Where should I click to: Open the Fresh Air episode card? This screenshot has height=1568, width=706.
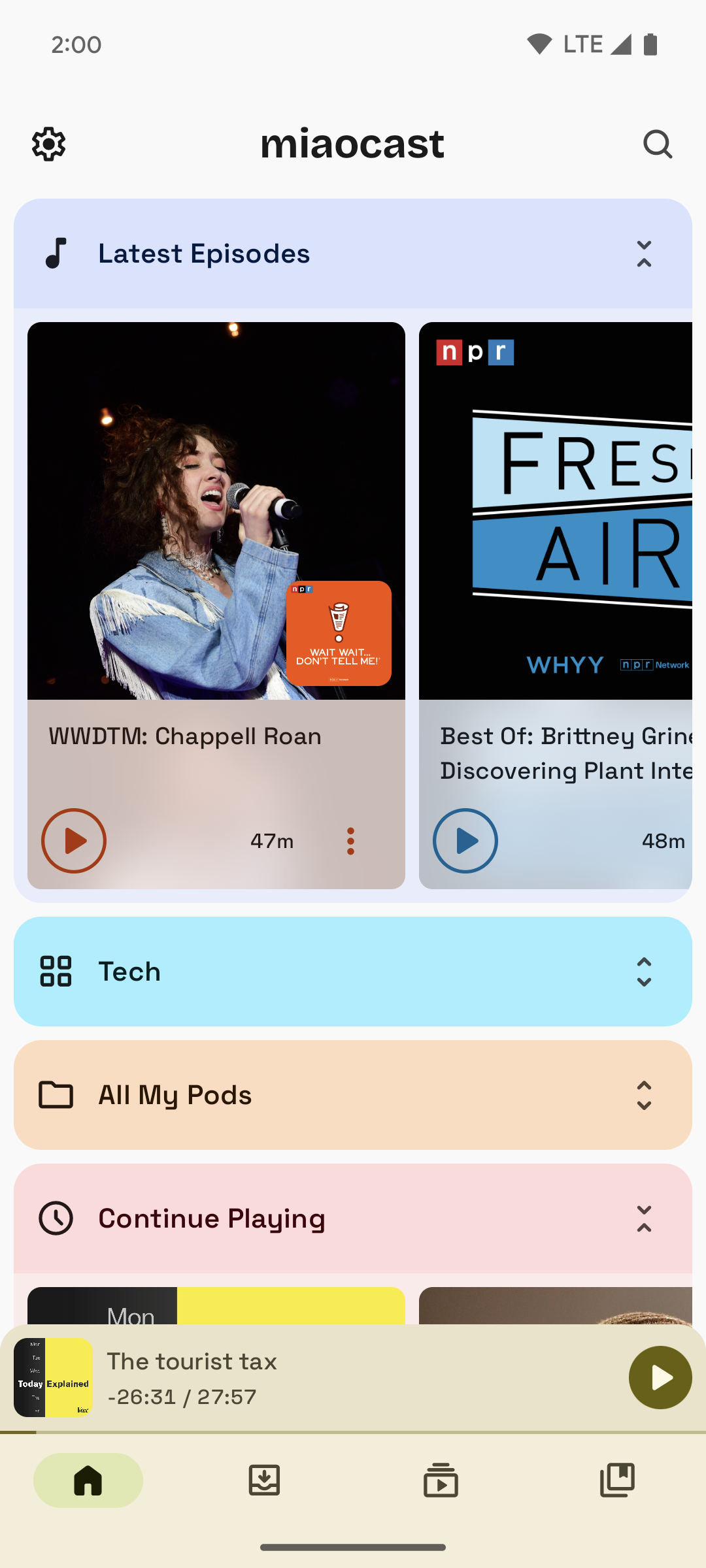point(556,605)
